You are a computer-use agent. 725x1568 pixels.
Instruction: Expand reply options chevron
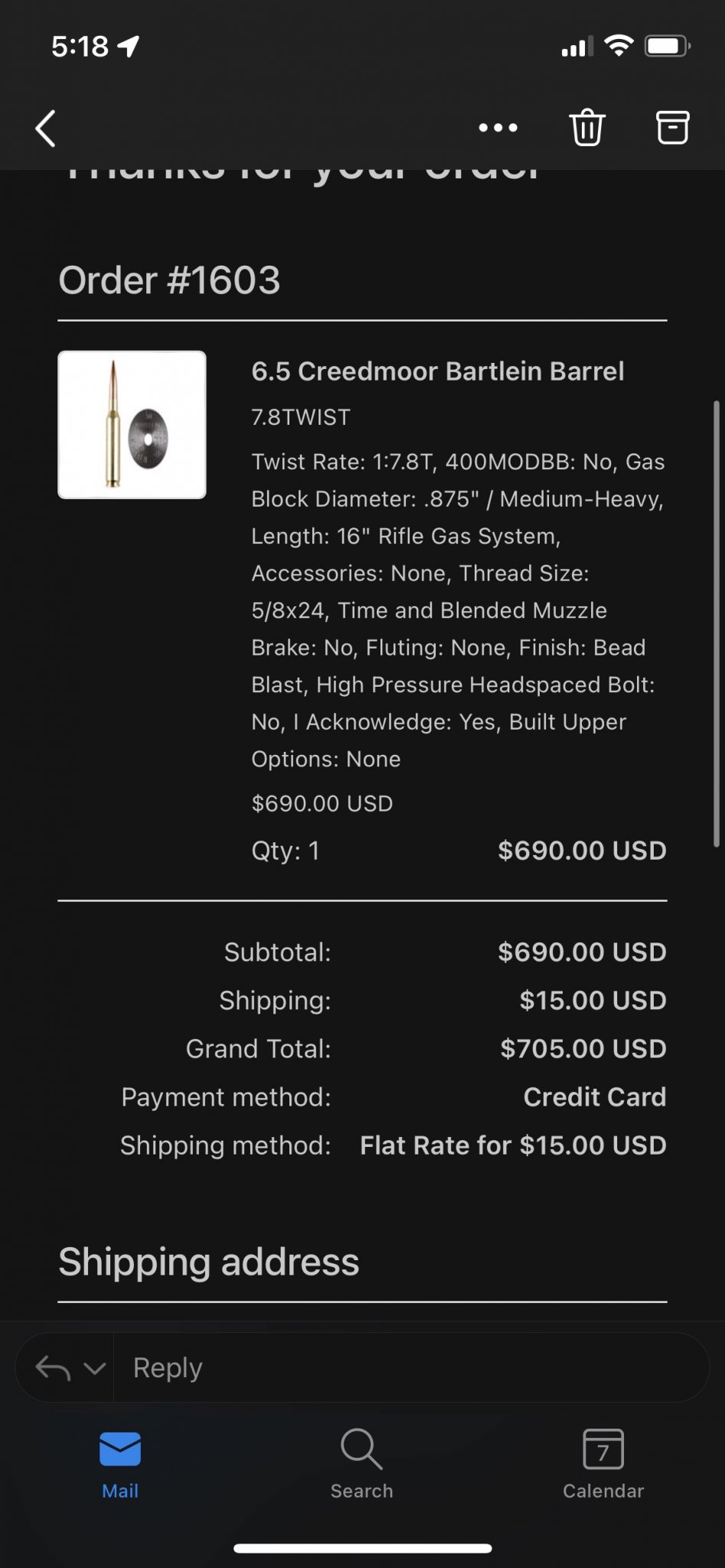click(x=94, y=1368)
